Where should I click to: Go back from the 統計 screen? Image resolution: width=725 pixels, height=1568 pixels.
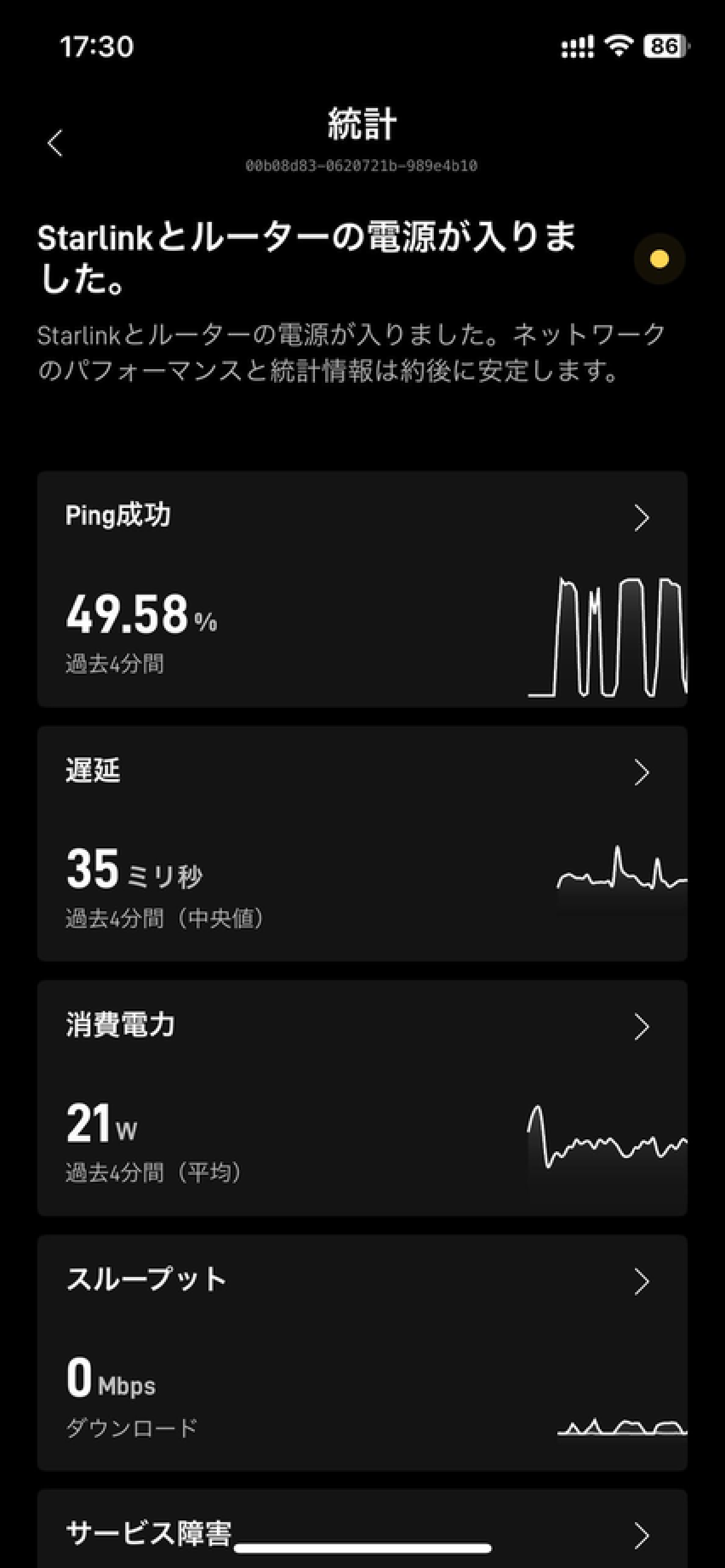click(56, 144)
